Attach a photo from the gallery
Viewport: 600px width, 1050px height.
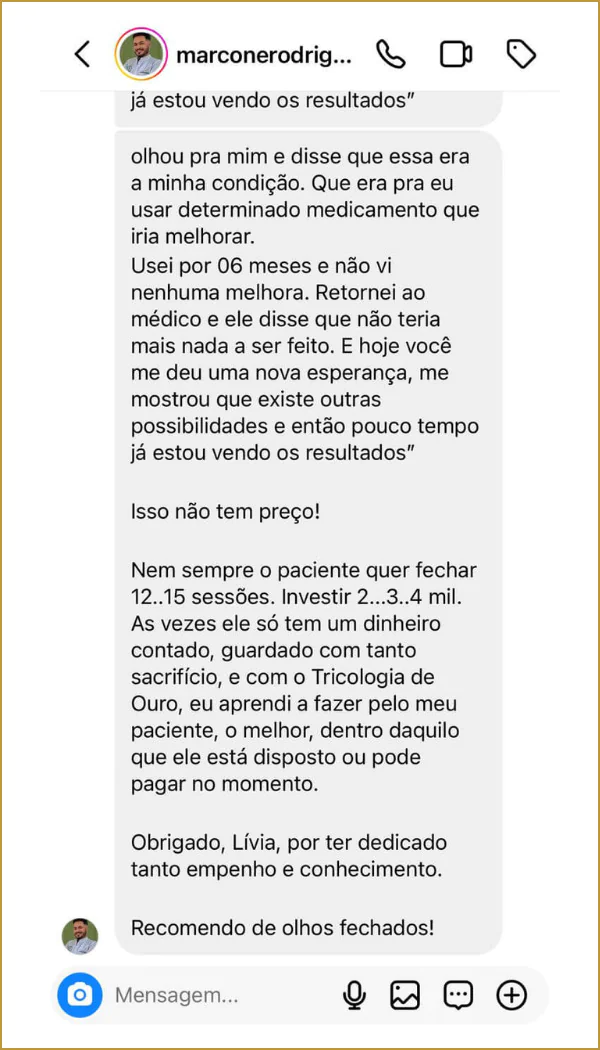[405, 995]
